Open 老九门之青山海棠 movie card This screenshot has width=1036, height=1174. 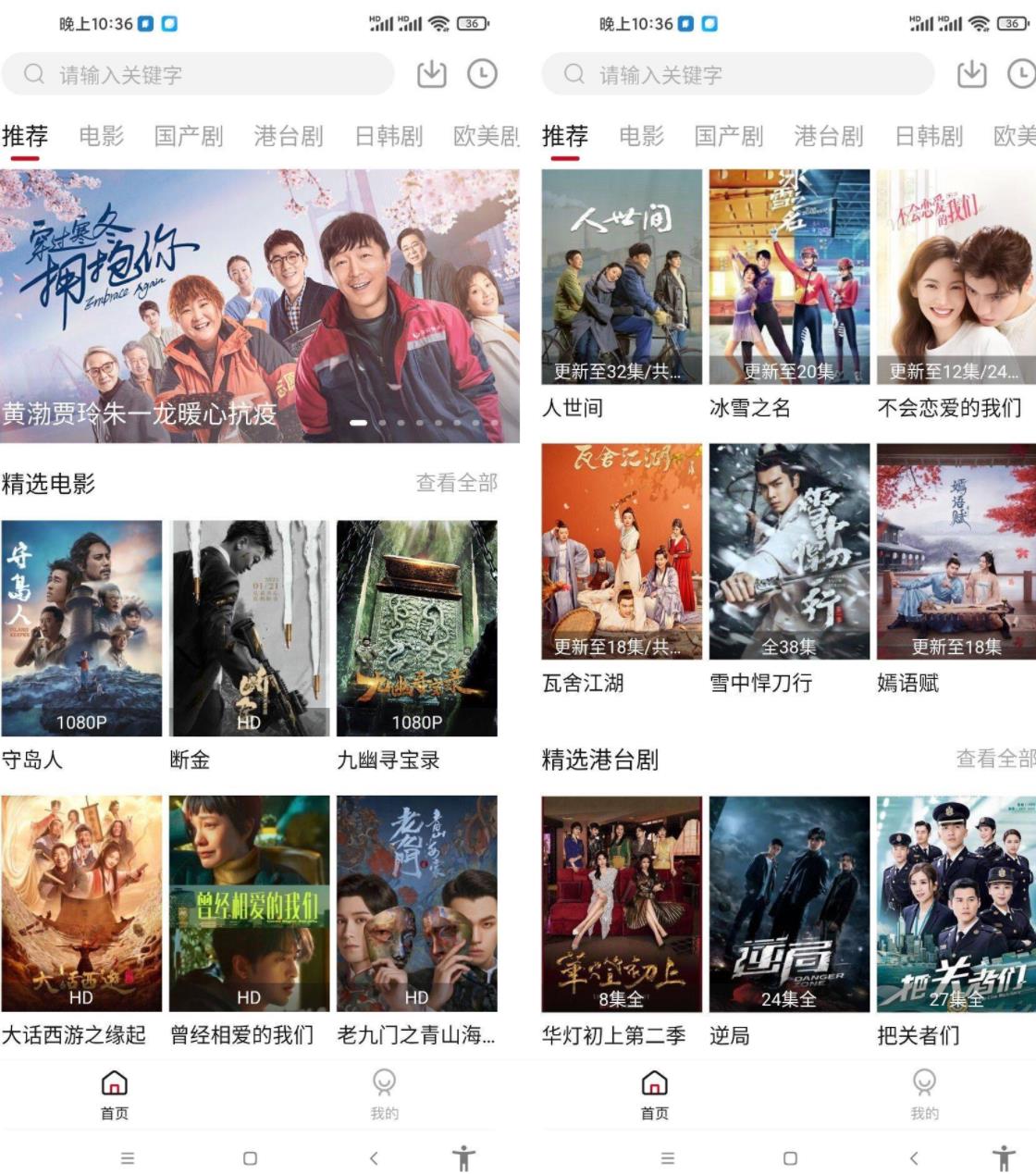(416, 903)
